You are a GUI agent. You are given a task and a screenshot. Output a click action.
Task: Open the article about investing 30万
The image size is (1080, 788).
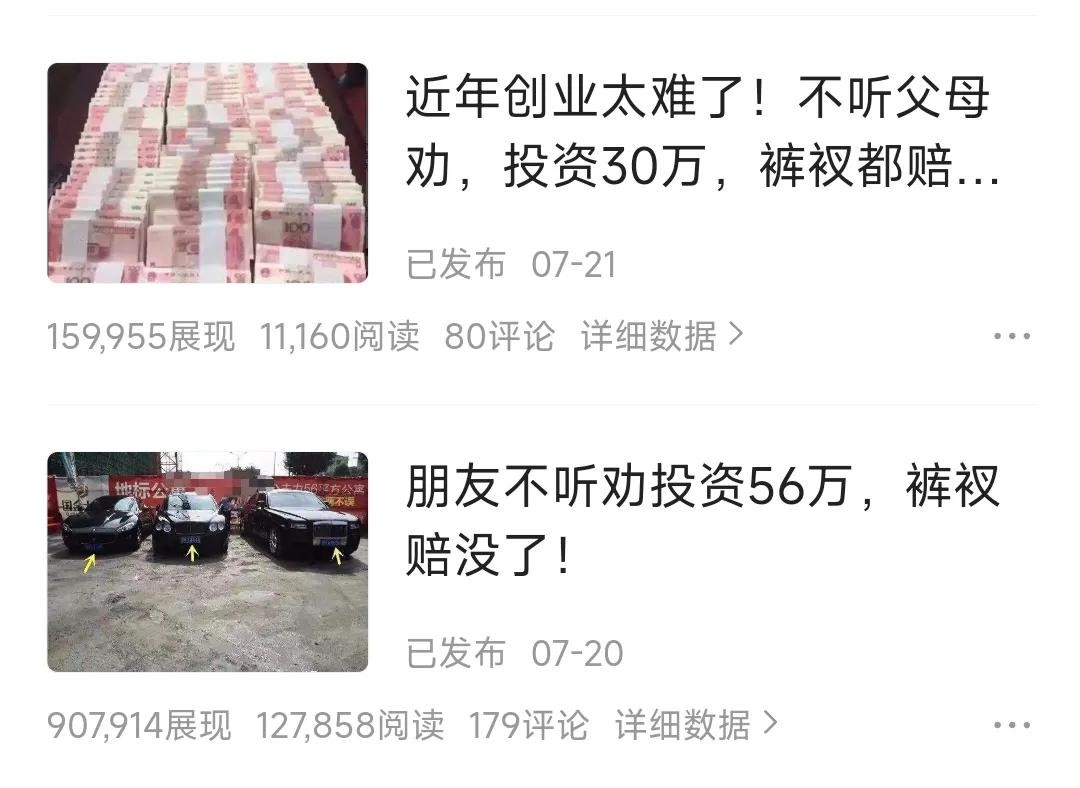click(700, 133)
